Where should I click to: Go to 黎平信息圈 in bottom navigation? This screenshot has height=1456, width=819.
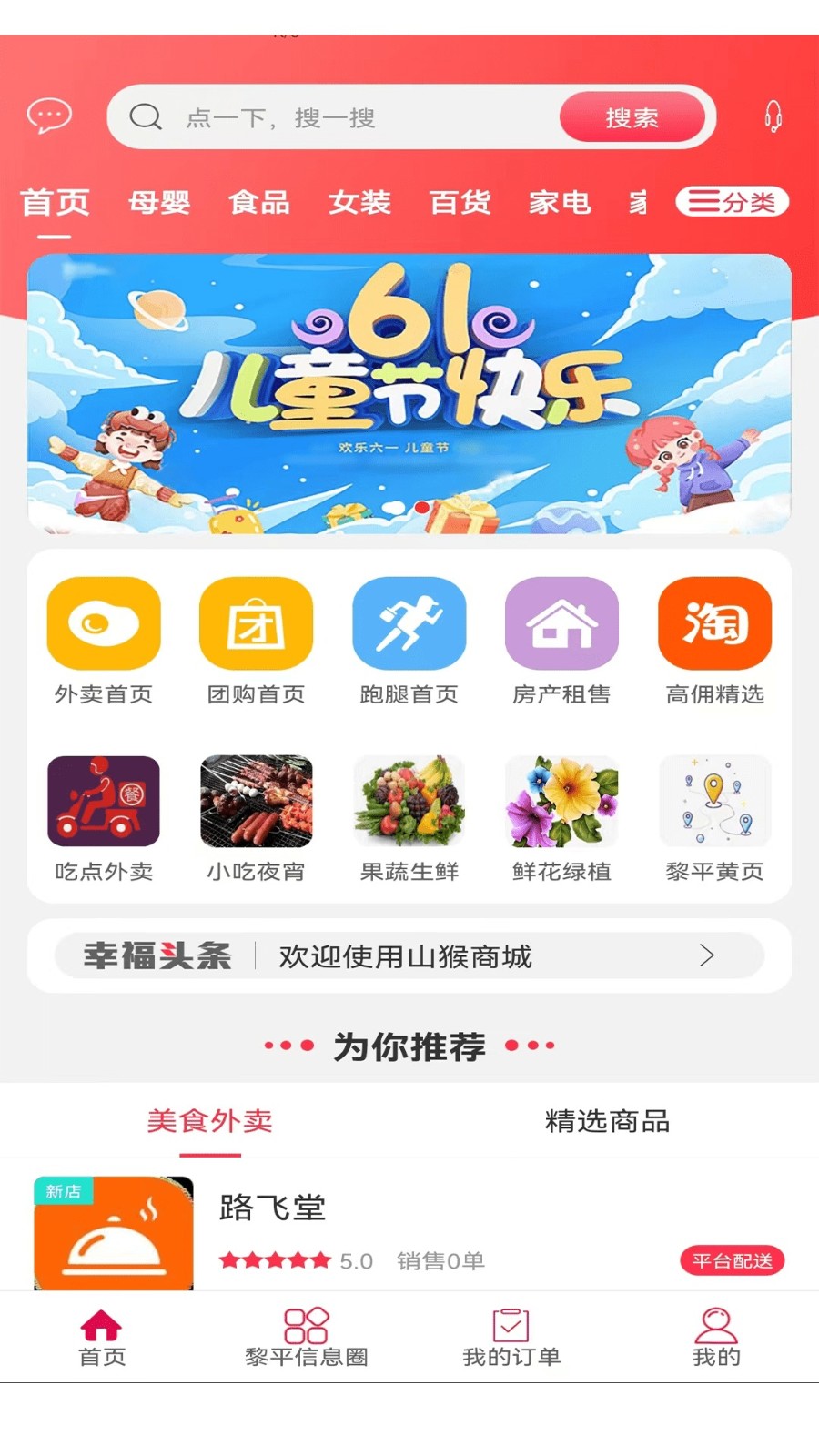click(x=307, y=1338)
